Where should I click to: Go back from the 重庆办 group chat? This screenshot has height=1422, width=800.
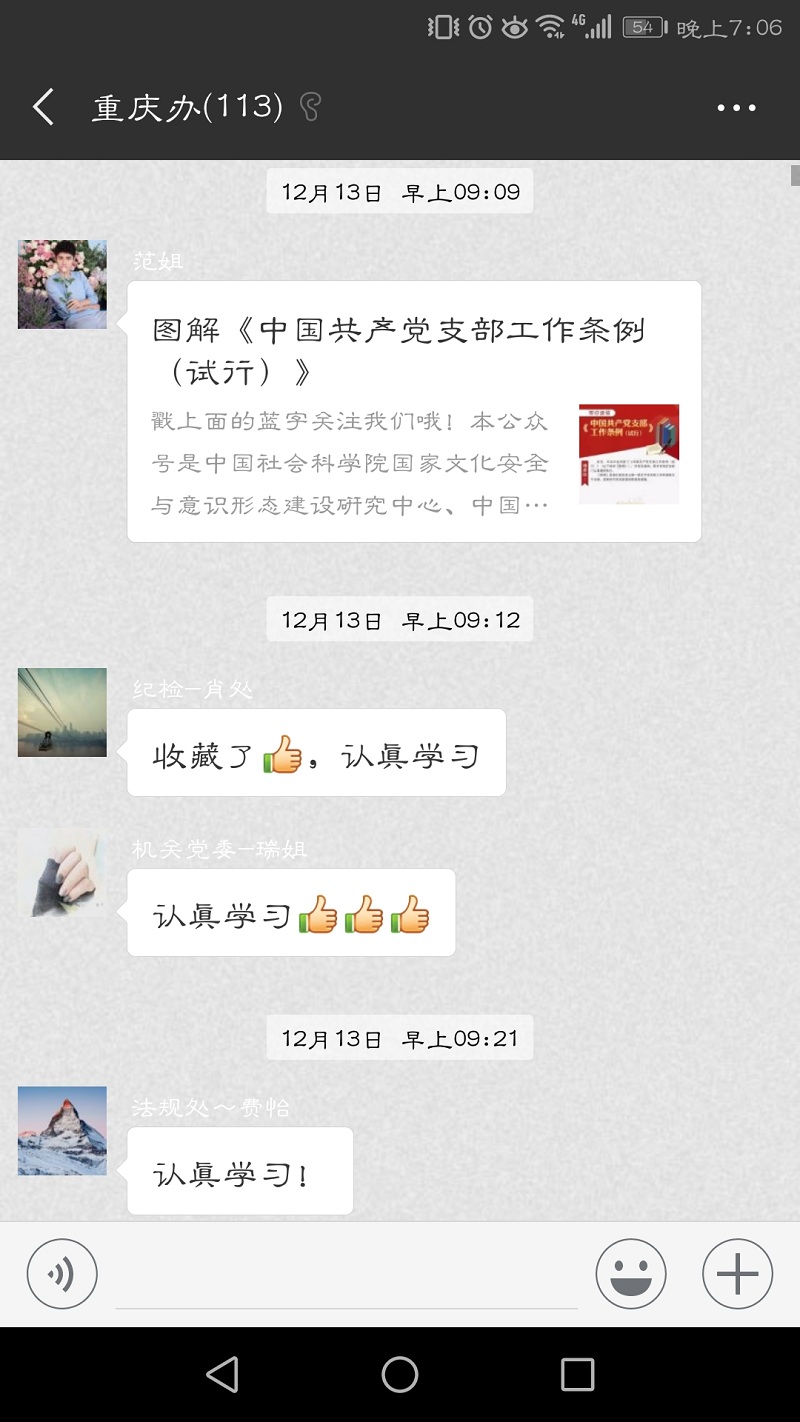click(43, 107)
